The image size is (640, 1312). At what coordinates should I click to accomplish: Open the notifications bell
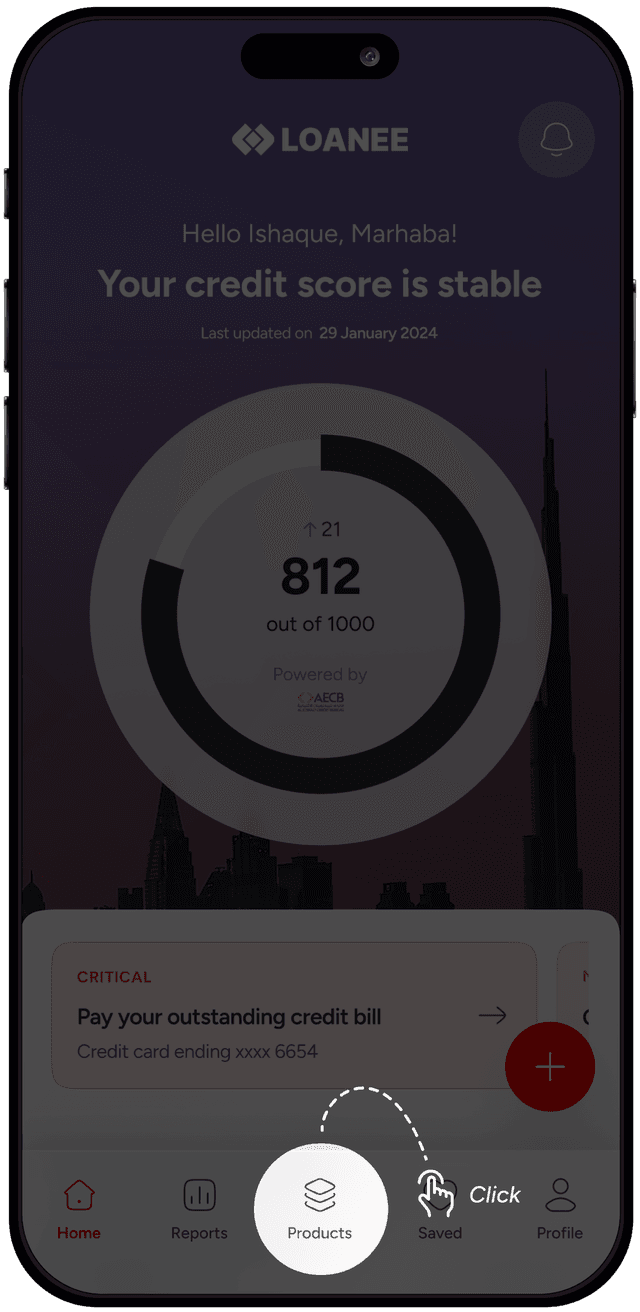(x=556, y=140)
